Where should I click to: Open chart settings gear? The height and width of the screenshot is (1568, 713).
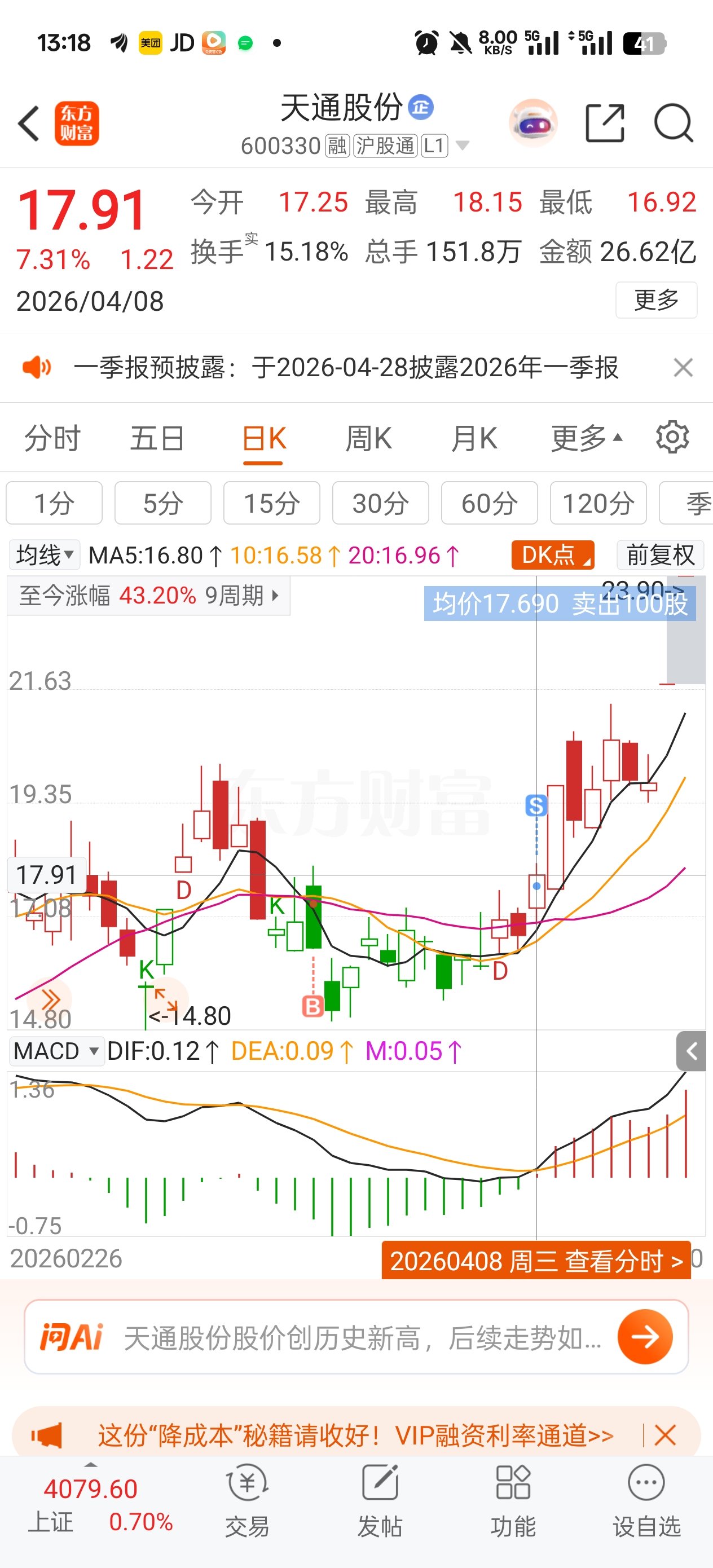coord(672,437)
